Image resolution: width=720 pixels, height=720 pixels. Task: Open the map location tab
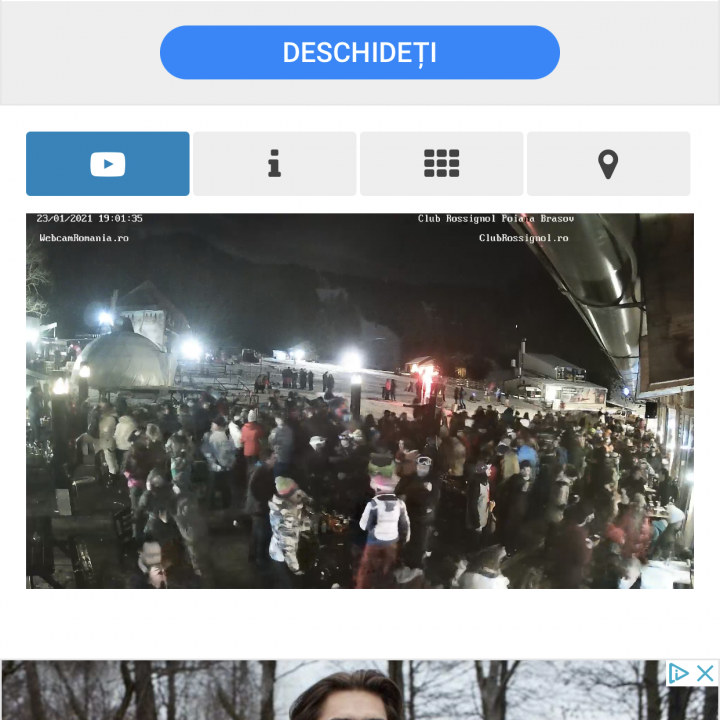pyautogui.click(x=608, y=164)
